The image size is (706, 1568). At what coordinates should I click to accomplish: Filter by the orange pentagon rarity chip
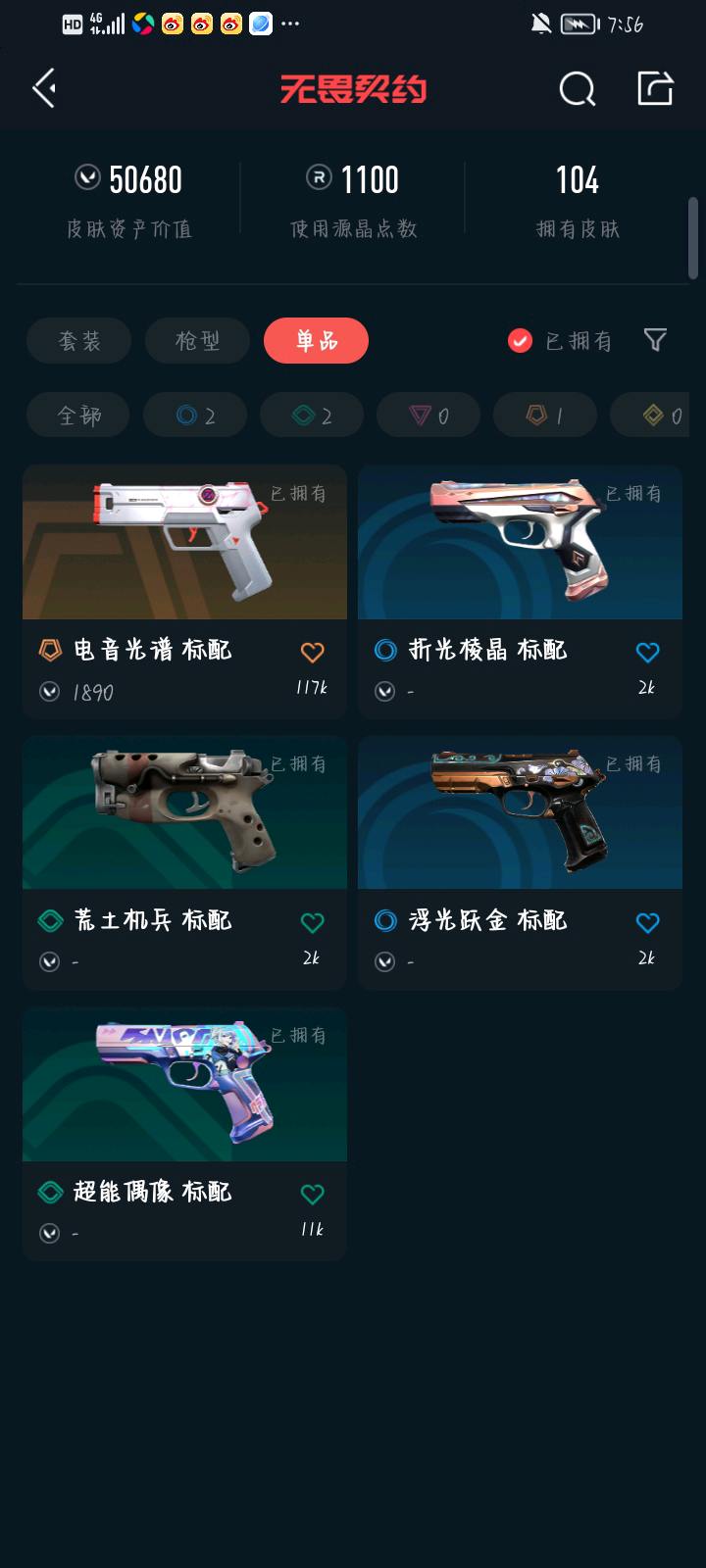tap(545, 416)
